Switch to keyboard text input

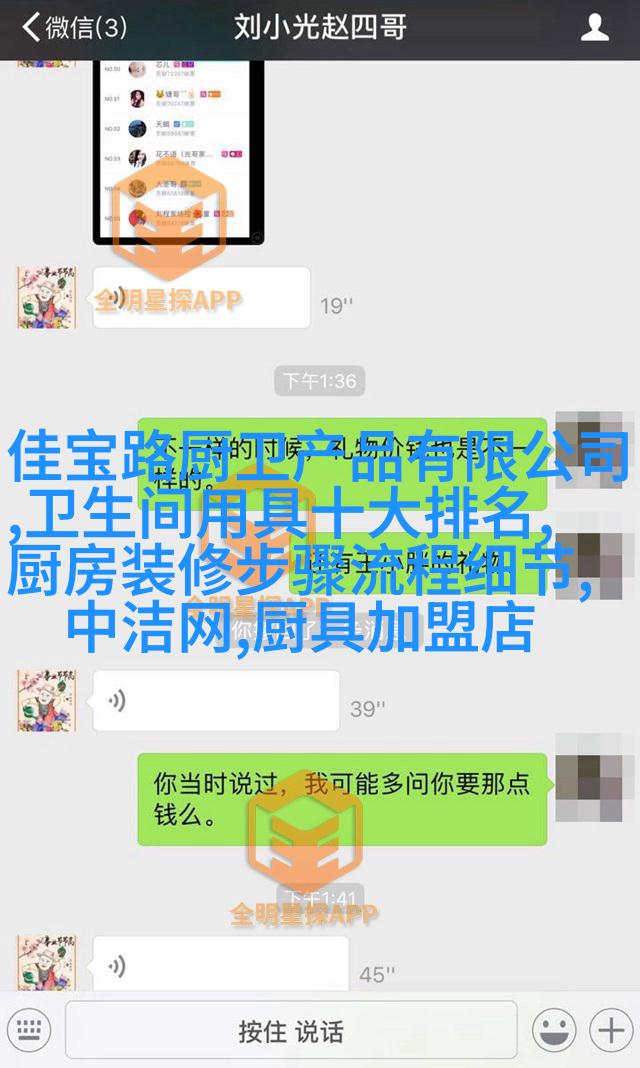[x=29, y=1029]
